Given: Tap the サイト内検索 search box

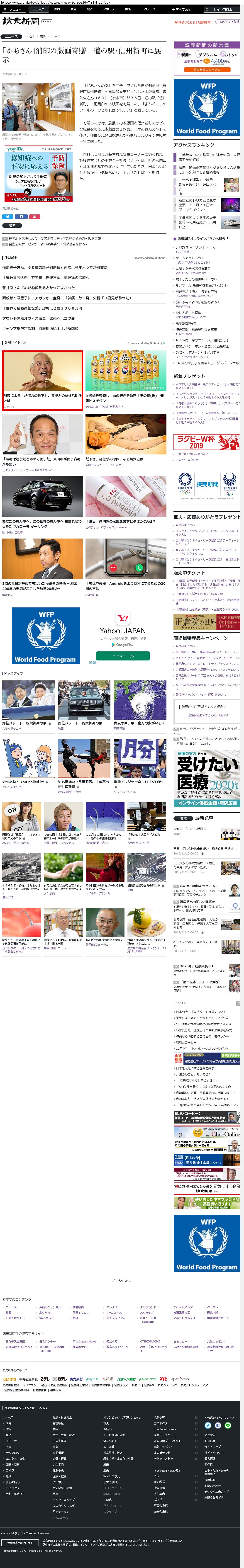Looking at the screenshot, I should point(223,9).
